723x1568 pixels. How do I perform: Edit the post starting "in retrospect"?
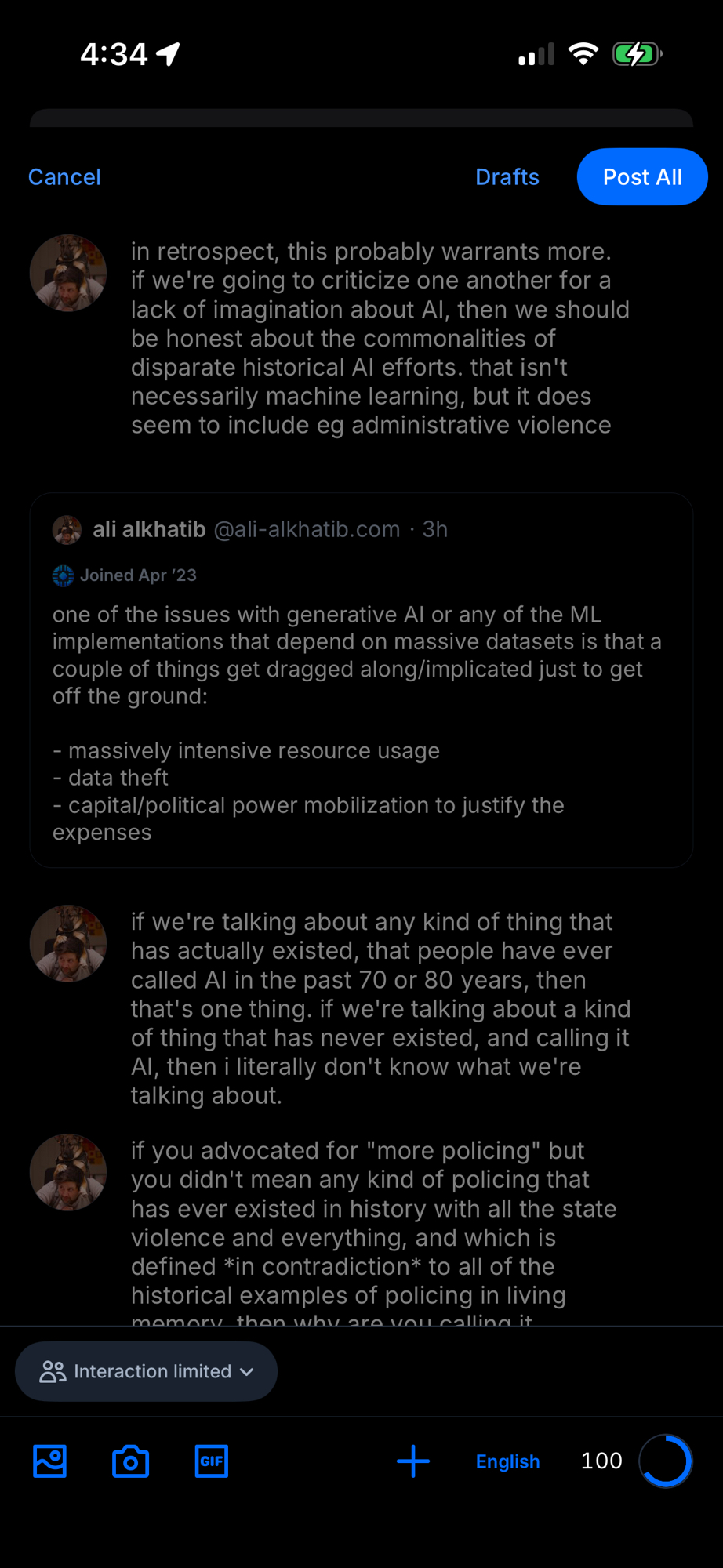(380, 338)
